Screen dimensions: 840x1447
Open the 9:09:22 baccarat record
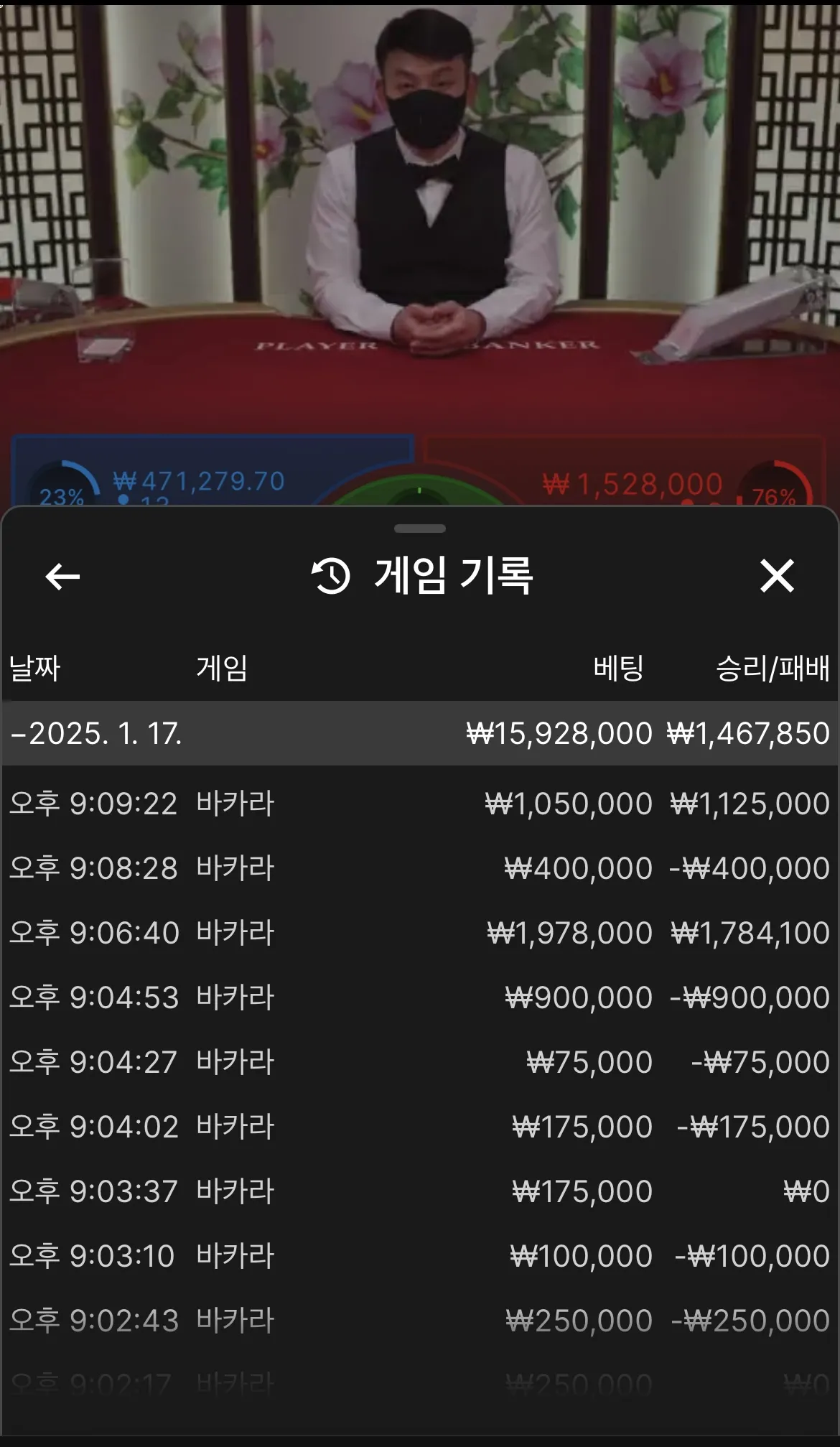[x=420, y=804]
